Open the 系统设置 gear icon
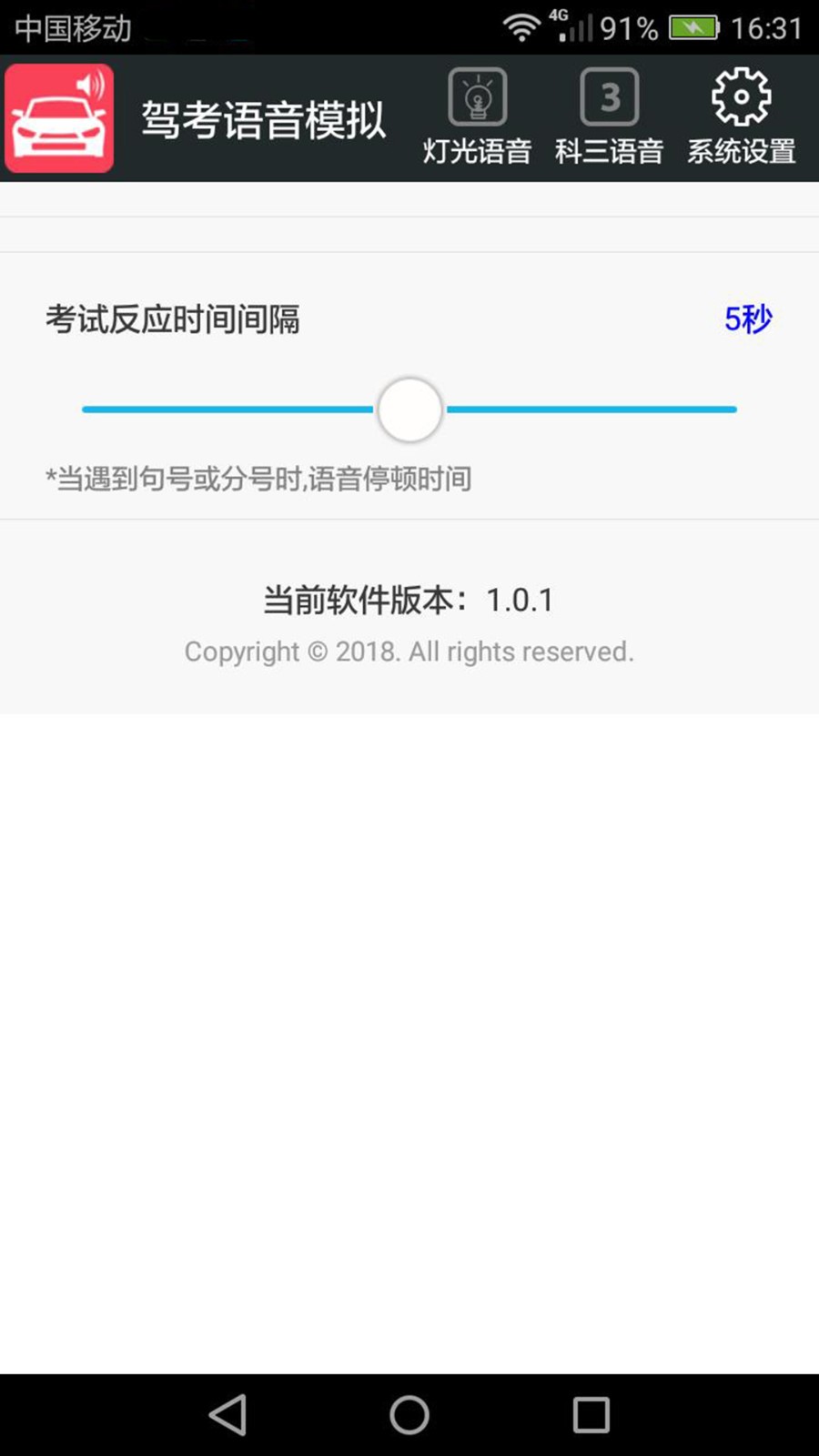Viewport: 819px width, 1456px height. click(x=740, y=96)
